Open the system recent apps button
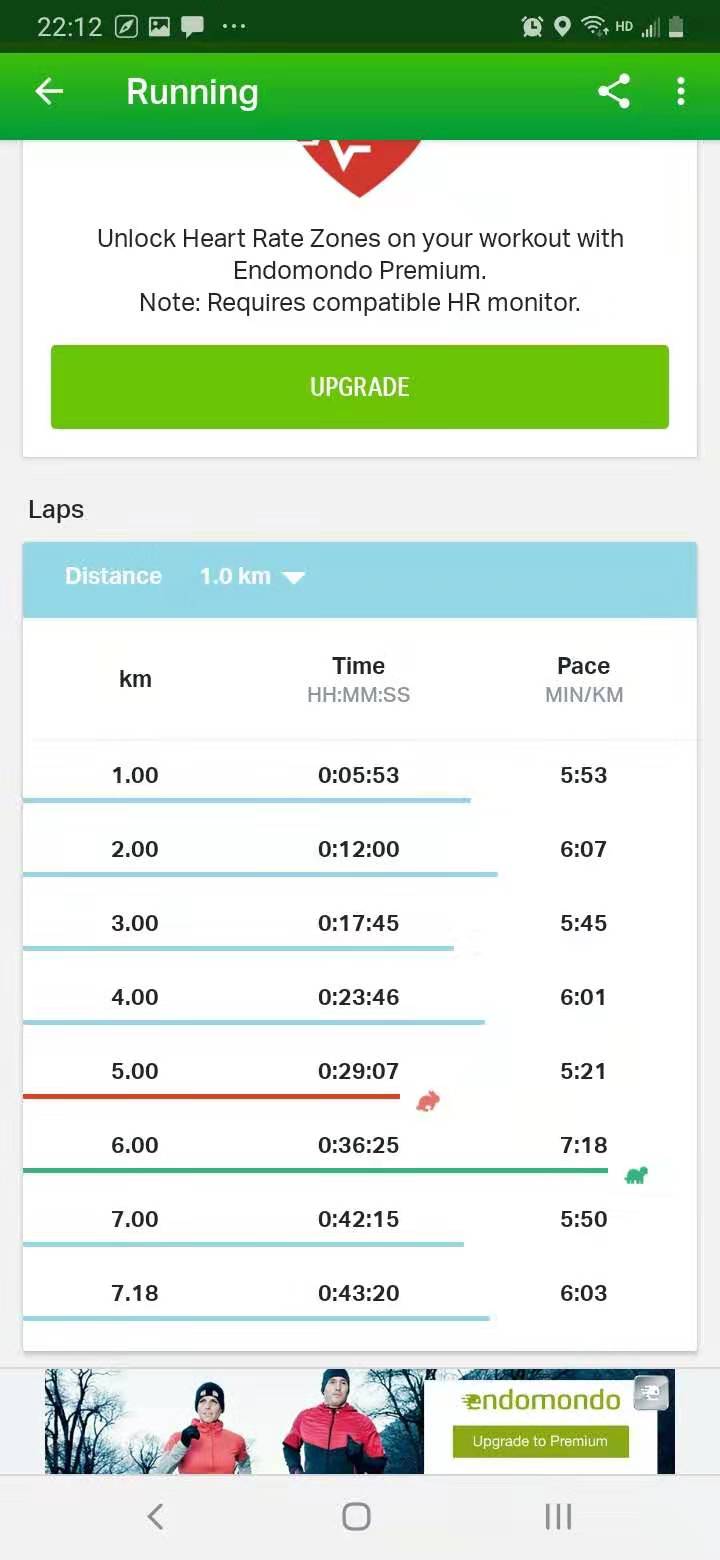 [x=558, y=1516]
